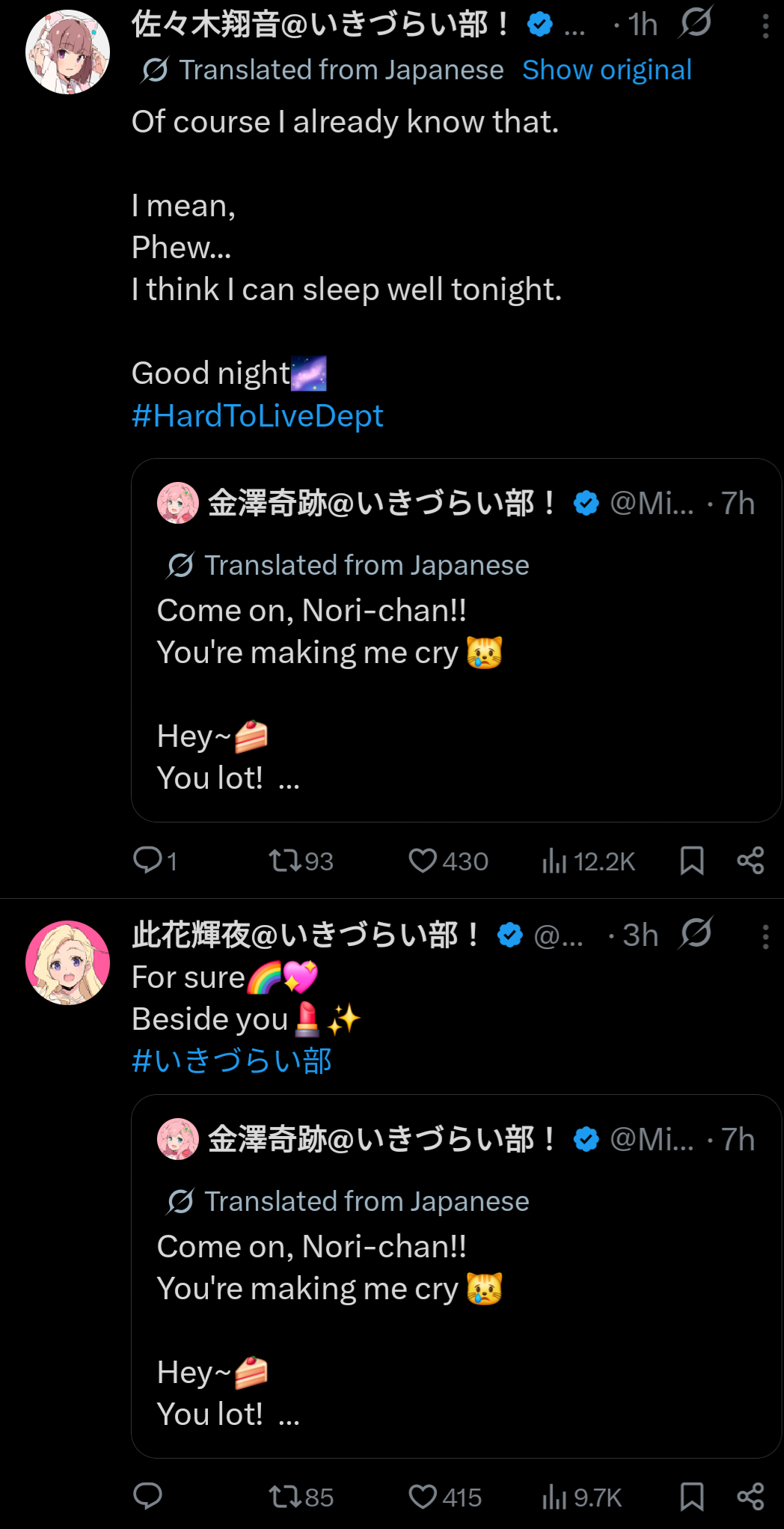784x1529 pixels.
Task: Open the #いきづらい部 hashtag
Action: click(232, 1060)
